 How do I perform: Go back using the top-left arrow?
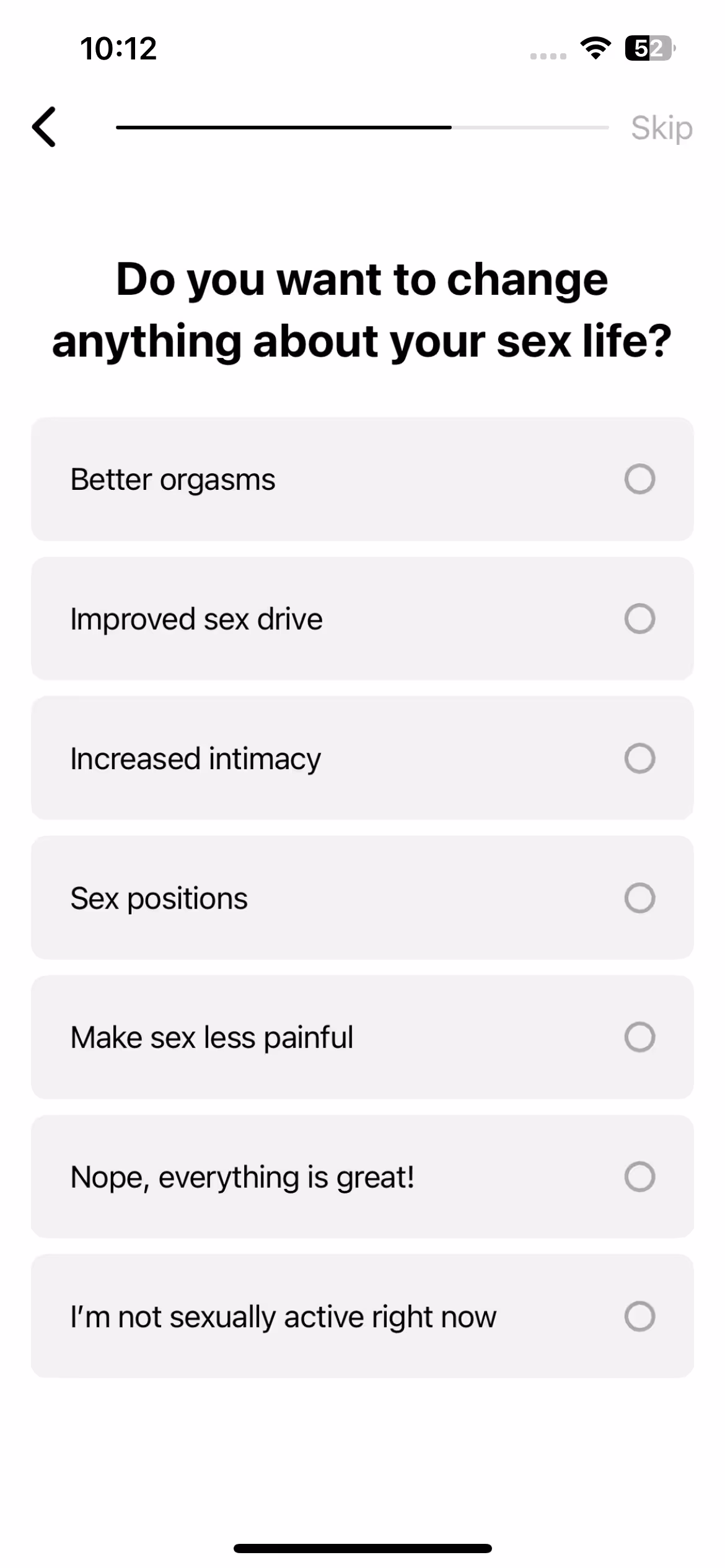[x=44, y=127]
